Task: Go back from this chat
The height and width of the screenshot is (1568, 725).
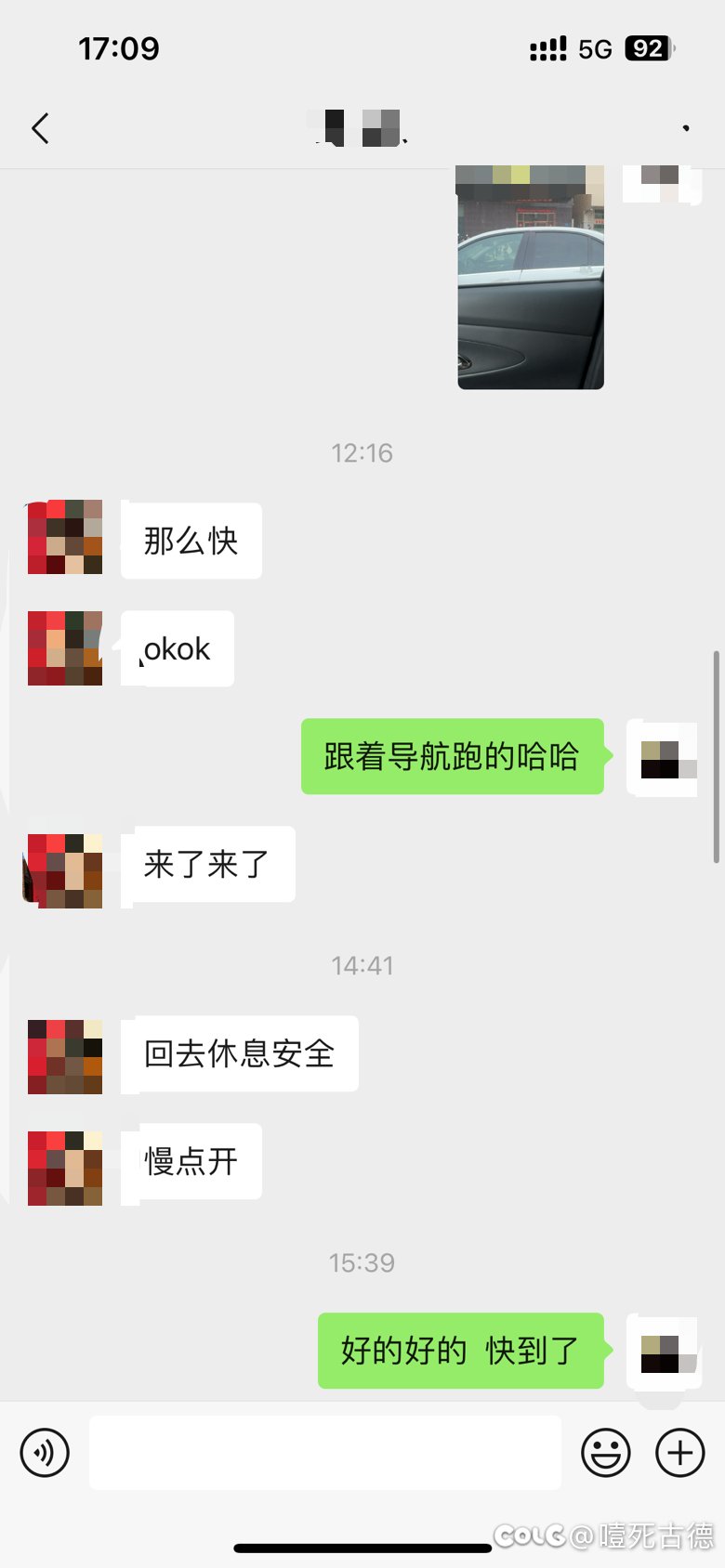Action: click(40, 128)
